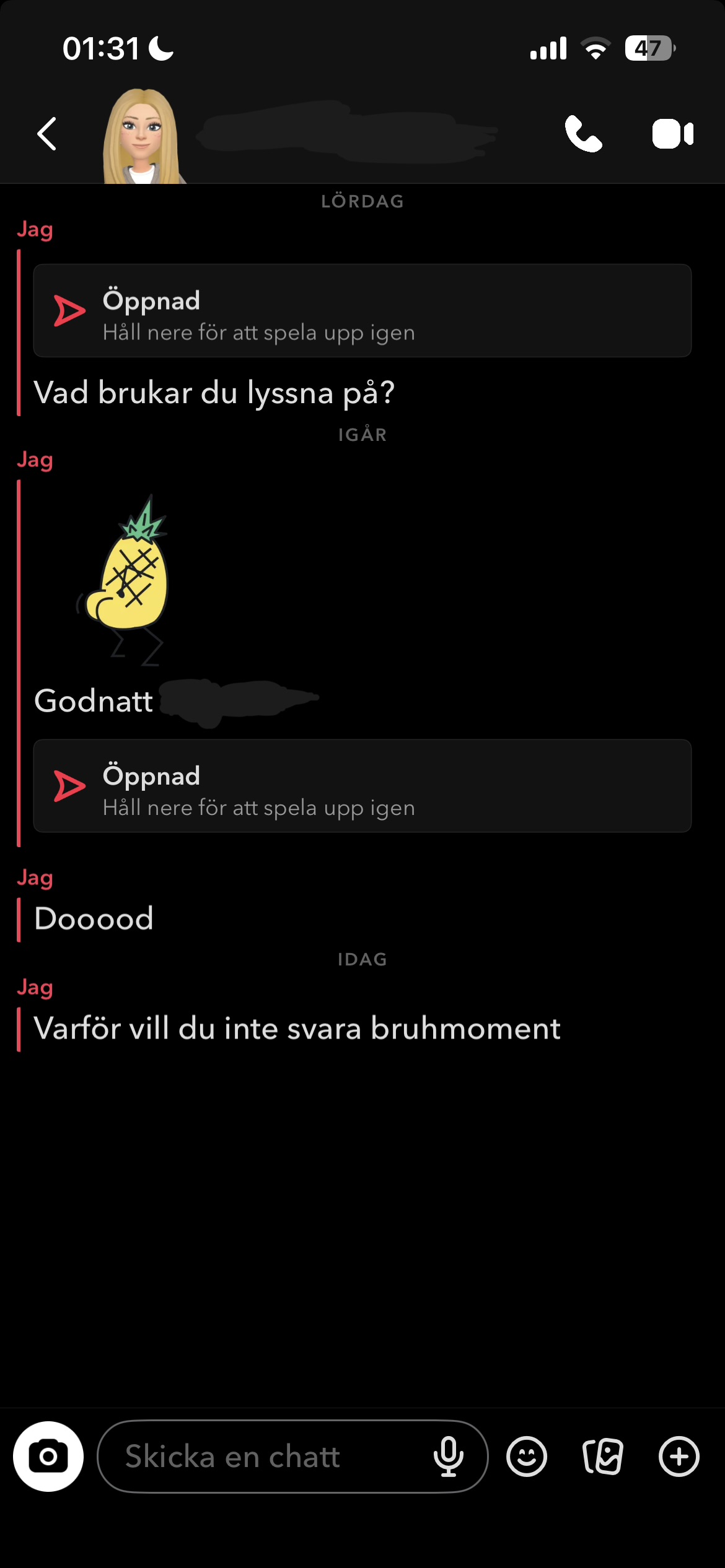Start a voice call
Viewport: 725px width, 1568px height.
(x=583, y=134)
